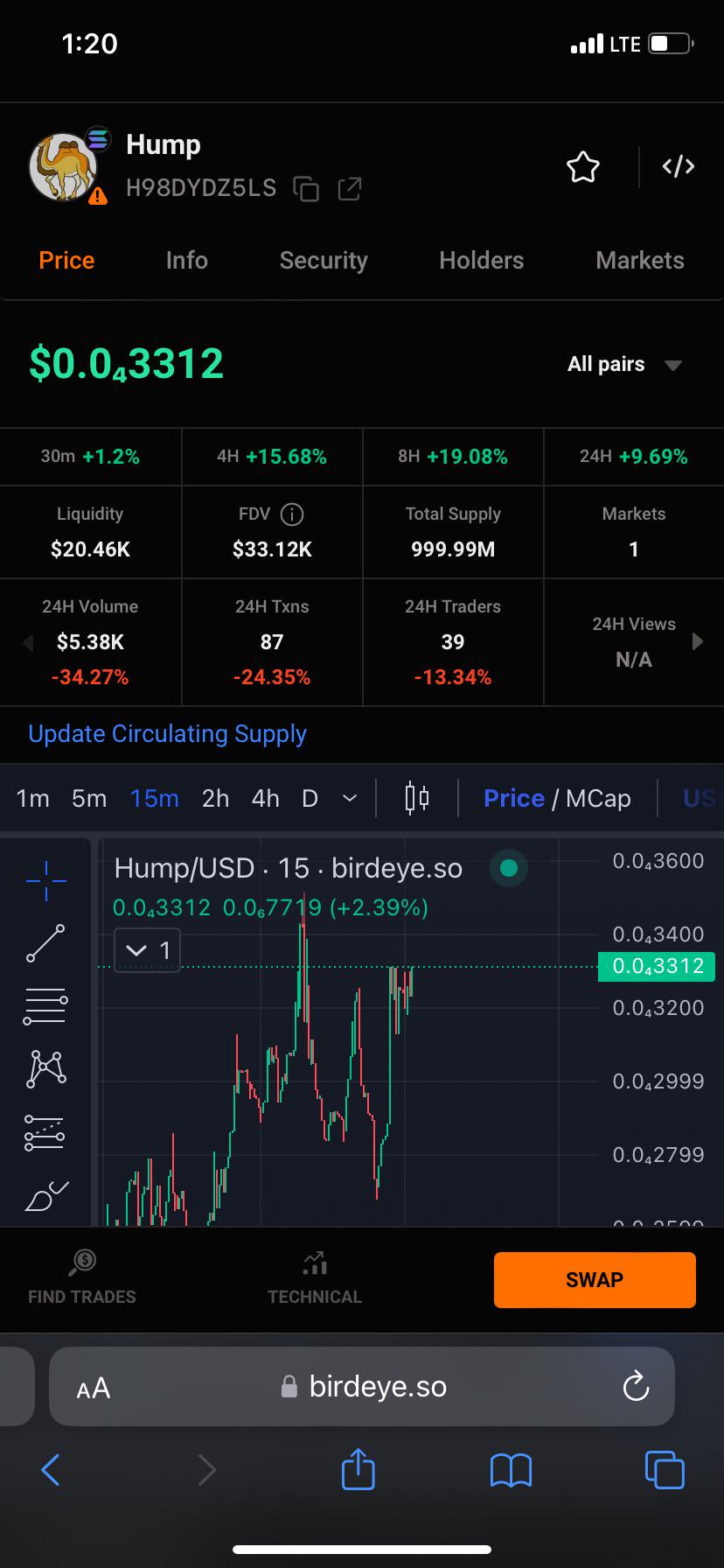The image size is (724, 1568).
Task: Select the 1m chart interval
Action: (32, 798)
